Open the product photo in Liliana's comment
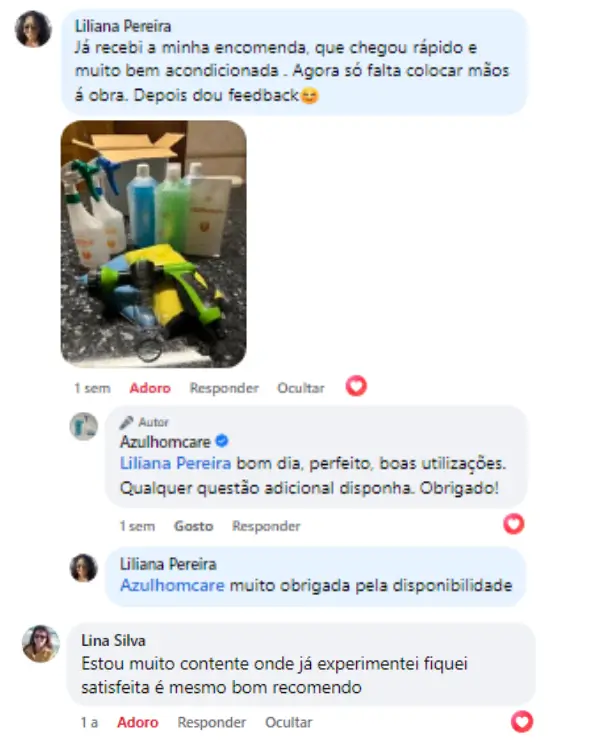 153,244
